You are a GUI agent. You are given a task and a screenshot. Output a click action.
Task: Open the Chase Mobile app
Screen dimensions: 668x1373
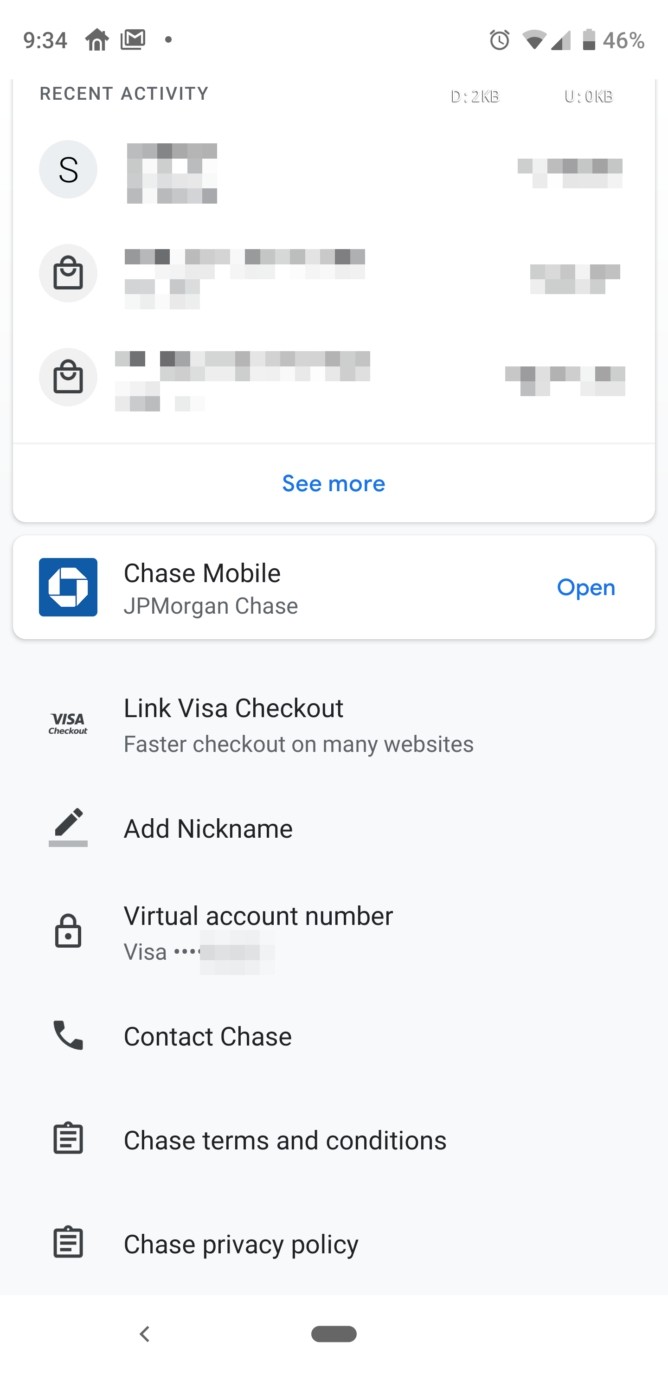[585, 588]
